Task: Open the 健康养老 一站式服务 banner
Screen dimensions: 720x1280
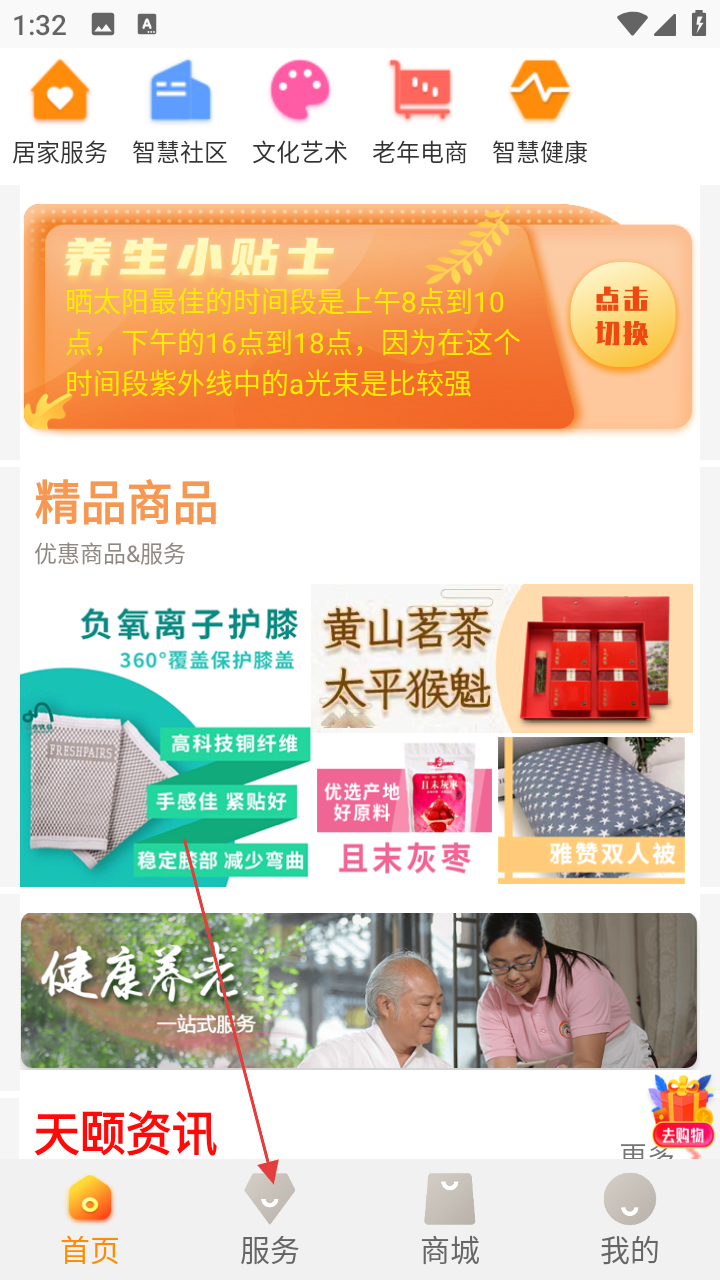Action: [359, 990]
